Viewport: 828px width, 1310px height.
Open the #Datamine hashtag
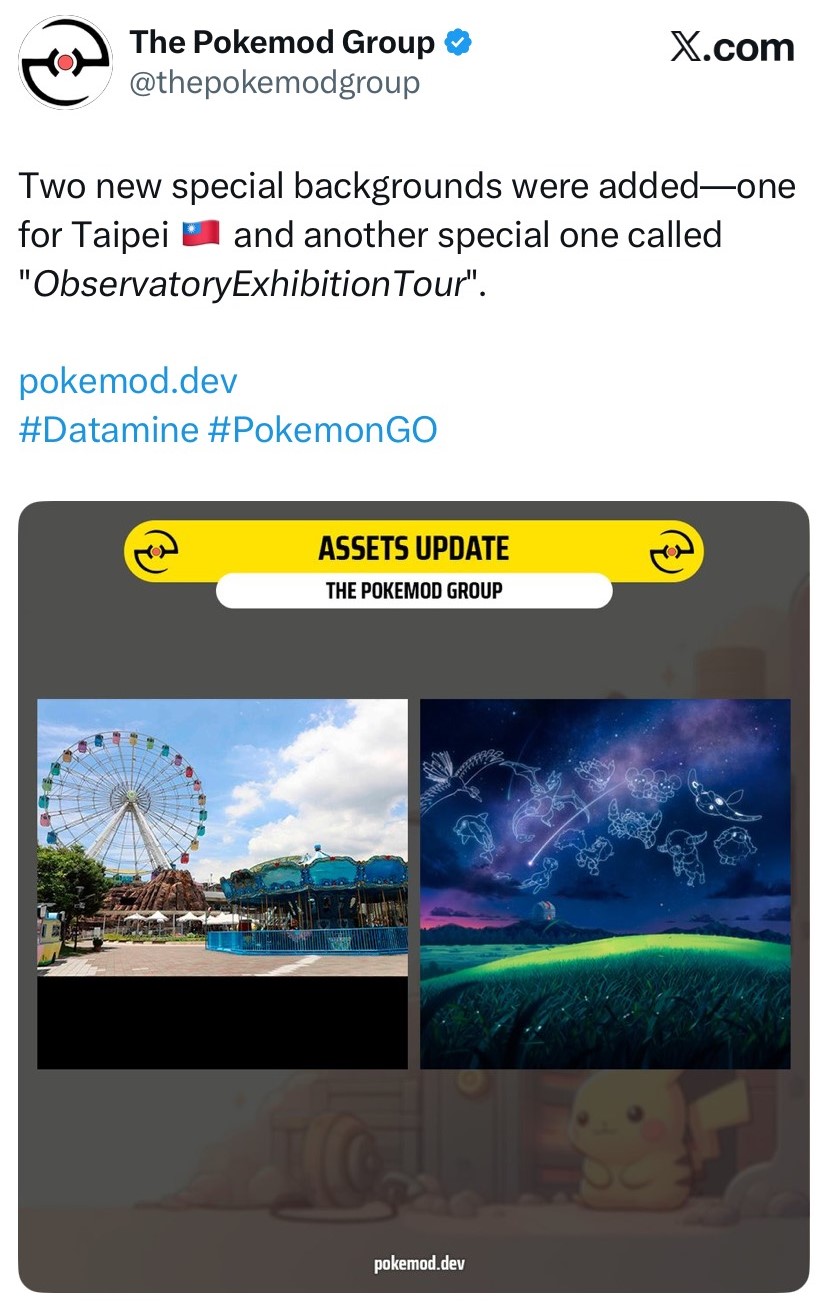pyautogui.click(x=109, y=429)
